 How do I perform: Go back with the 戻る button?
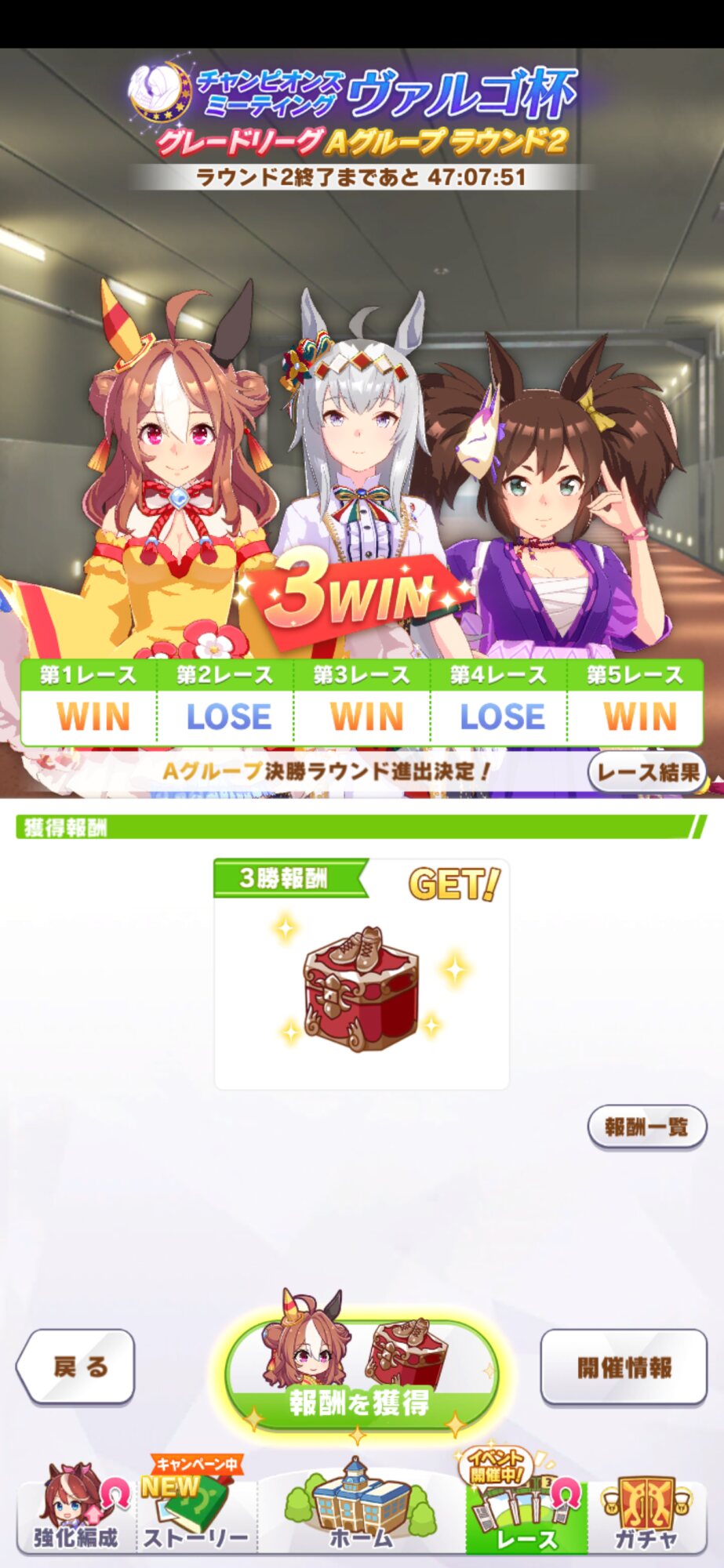pyautogui.click(x=76, y=1367)
